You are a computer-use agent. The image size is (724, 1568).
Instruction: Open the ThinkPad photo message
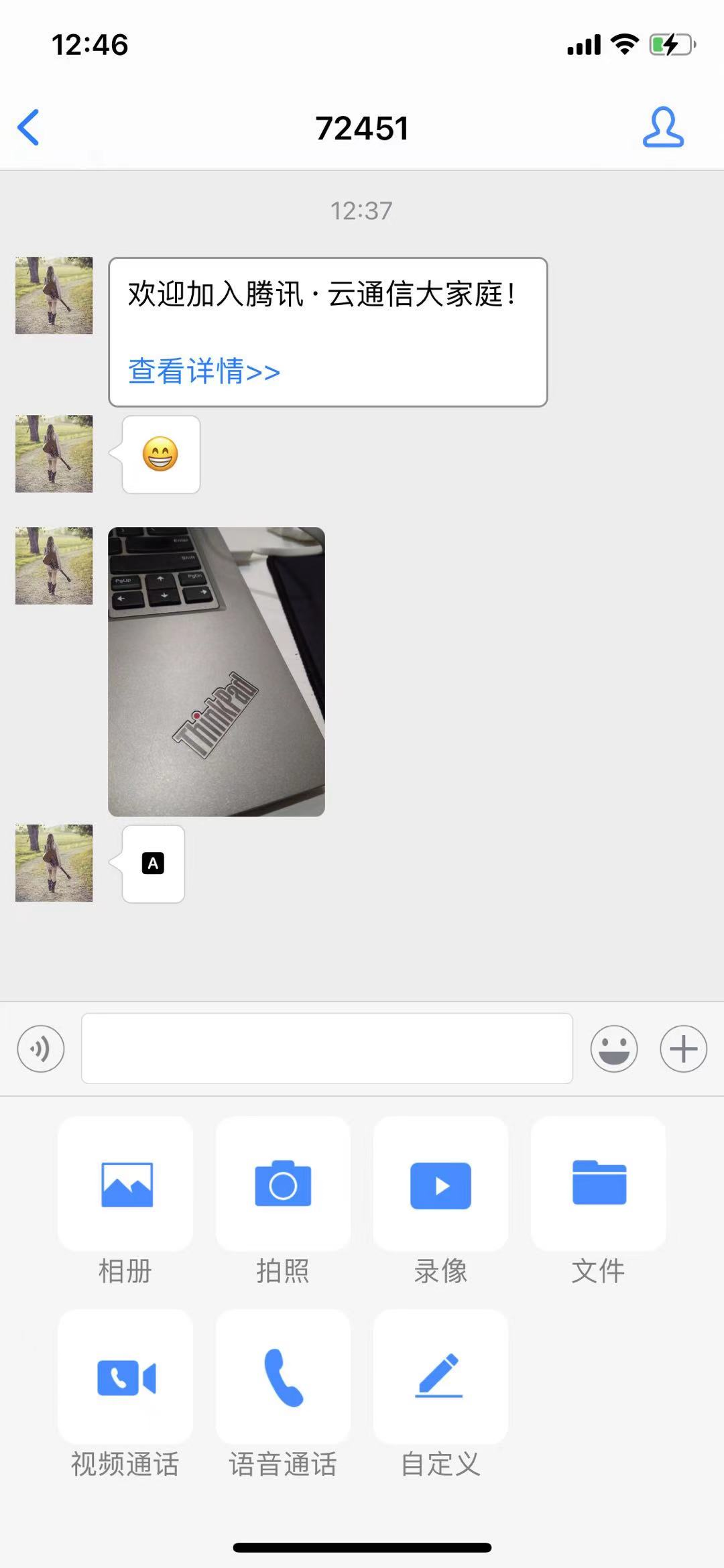(x=217, y=672)
